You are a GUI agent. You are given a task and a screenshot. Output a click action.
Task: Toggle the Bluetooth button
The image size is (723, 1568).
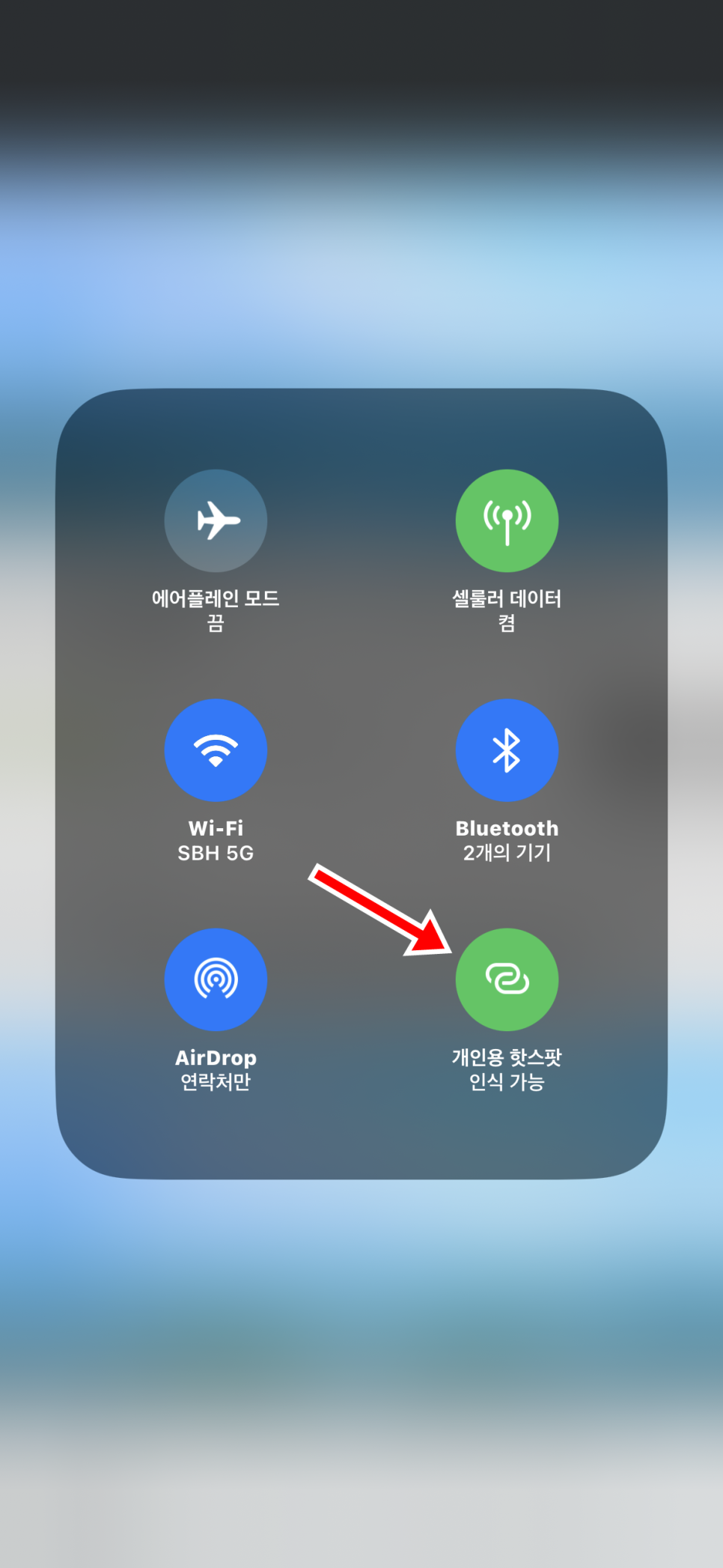pyautogui.click(x=507, y=750)
